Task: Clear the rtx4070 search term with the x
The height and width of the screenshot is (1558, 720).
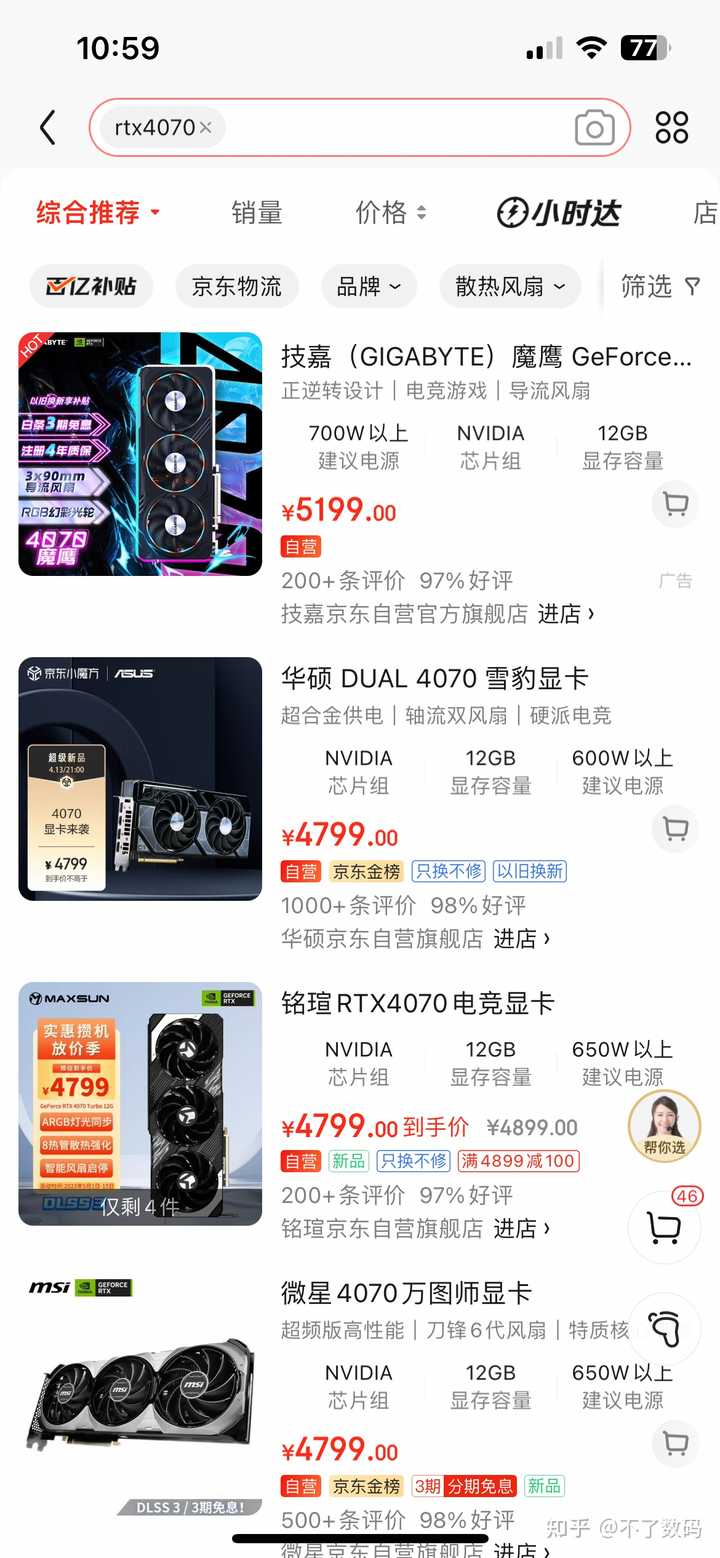Action: click(x=205, y=128)
